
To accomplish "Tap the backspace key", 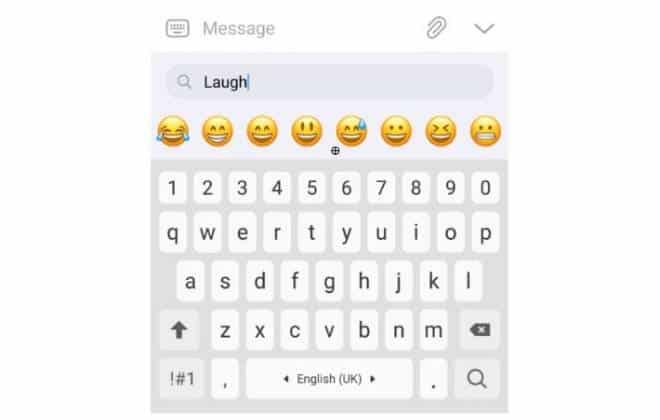I will 478,330.
